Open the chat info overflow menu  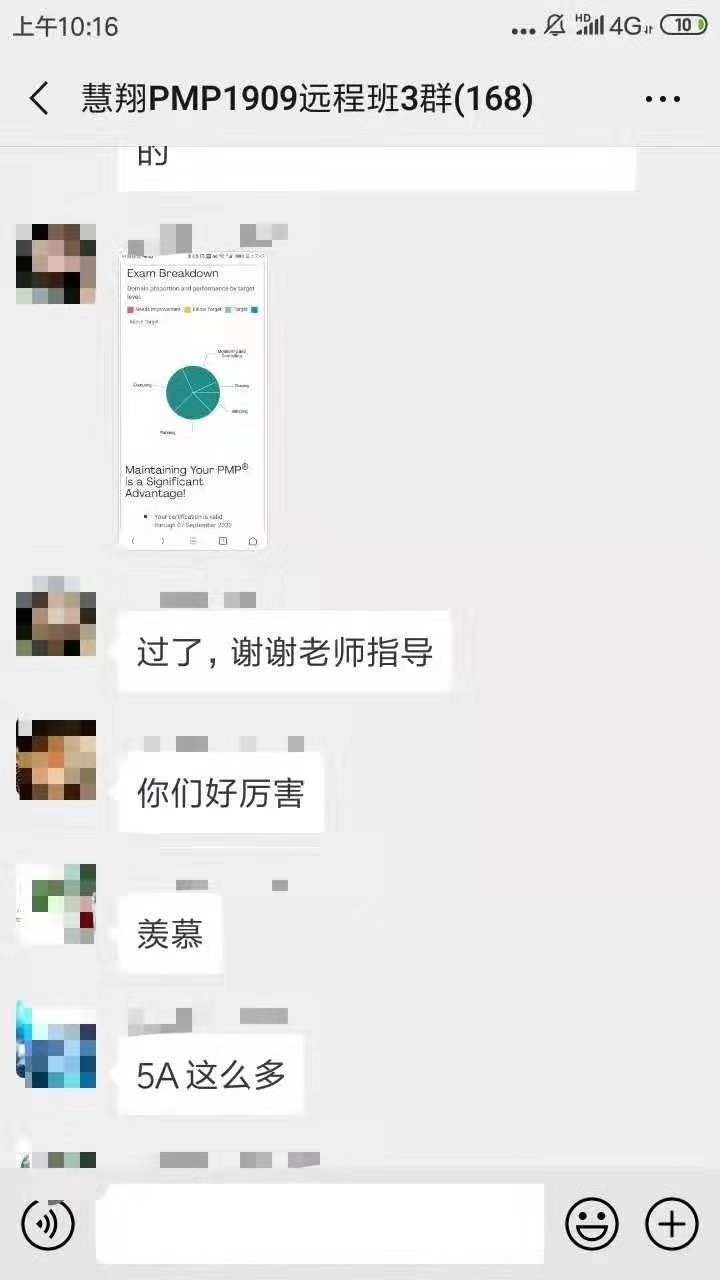[x=662, y=99]
